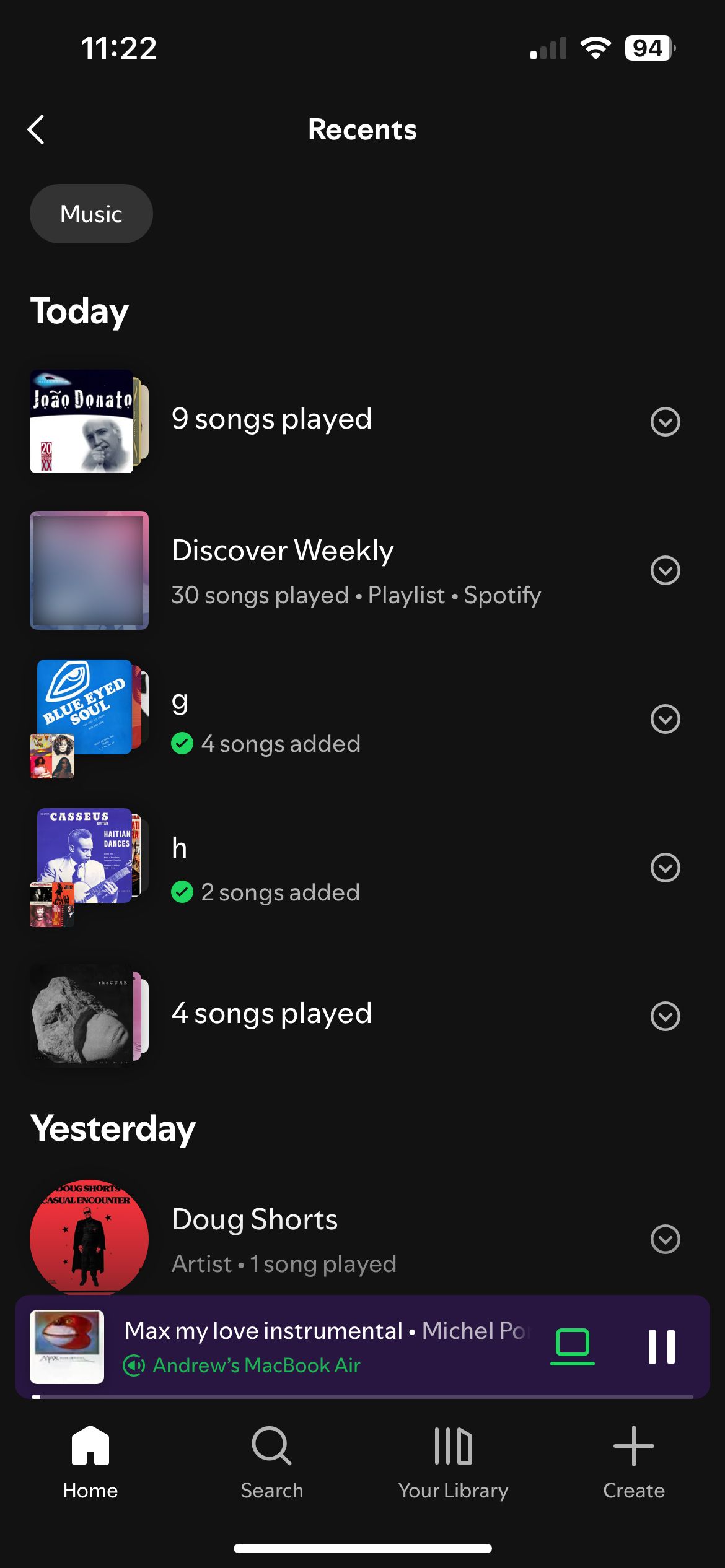This screenshot has height=1568, width=725.
Task: Tap the green checkmark on playlist g
Action: click(182, 744)
